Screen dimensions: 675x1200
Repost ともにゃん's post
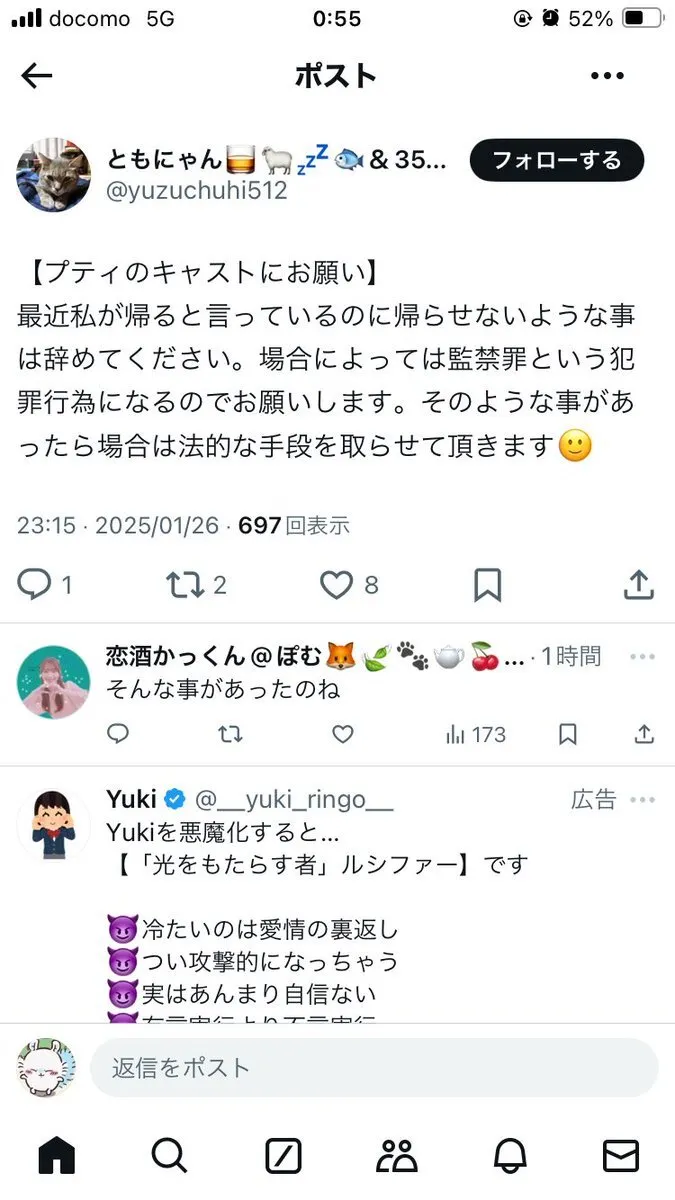pyautogui.click(x=183, y=585)
